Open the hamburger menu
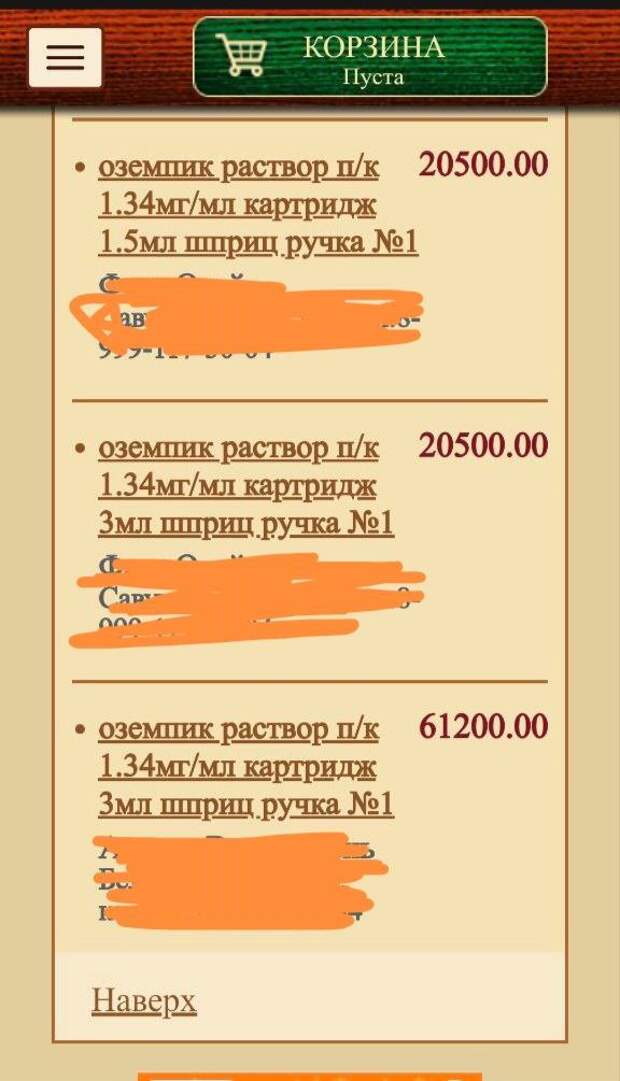This screenshot has width=620, height=1081. [65, 57]
